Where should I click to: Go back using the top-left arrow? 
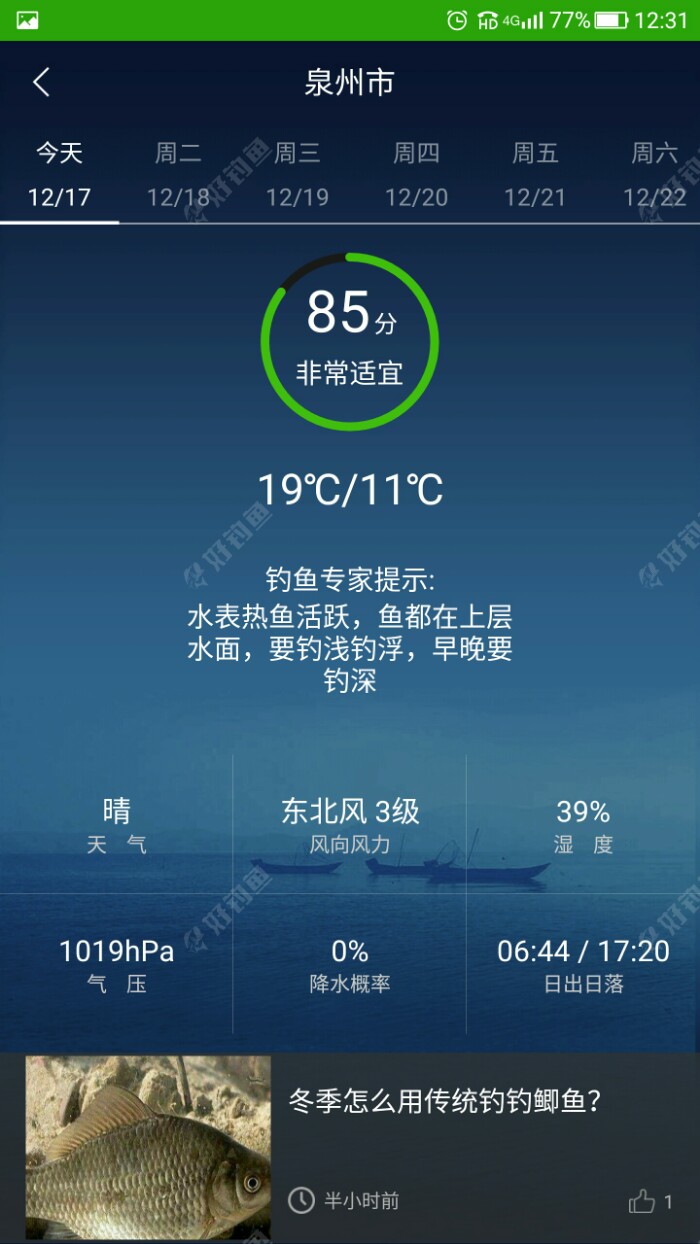(41, 82)
